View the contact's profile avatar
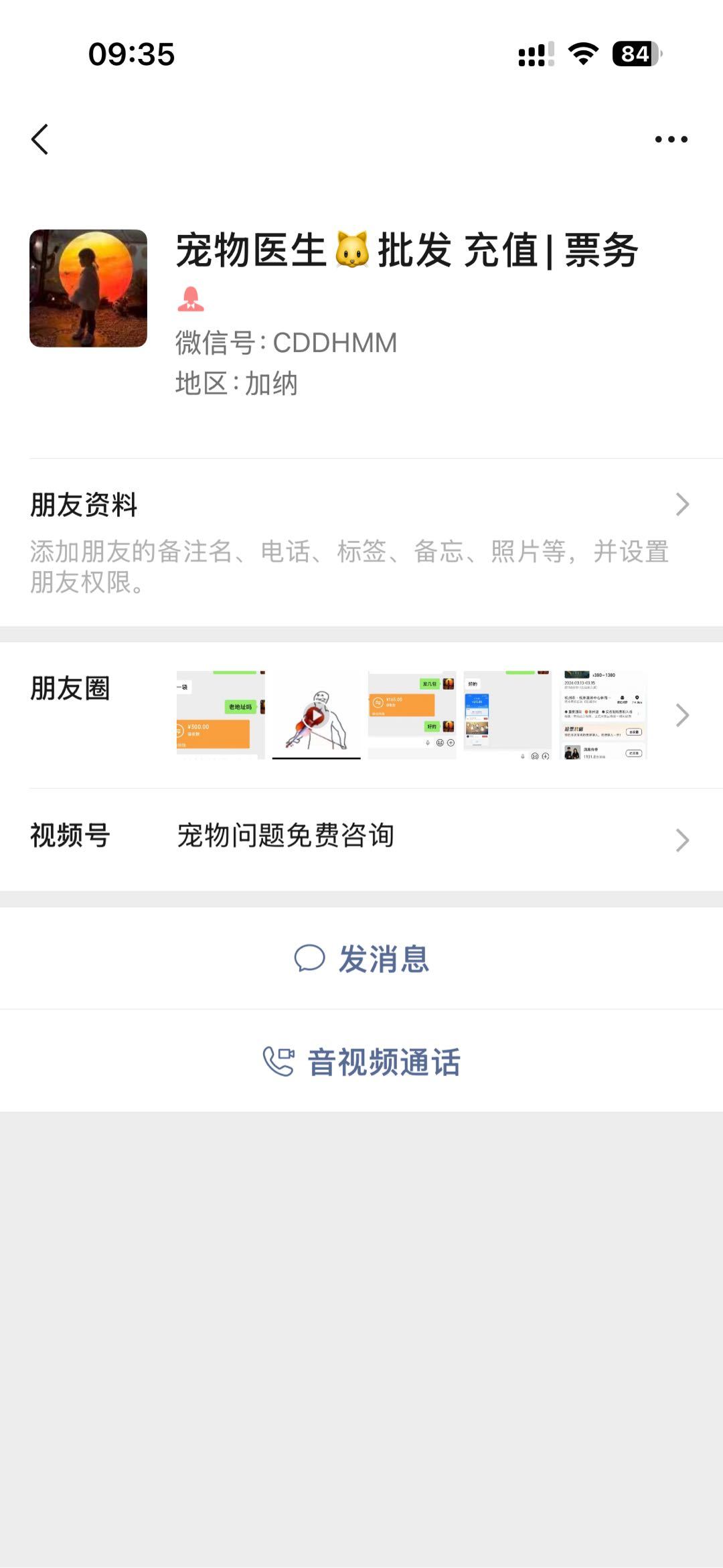The image size is (723, 1568). [x=88, y=289]
